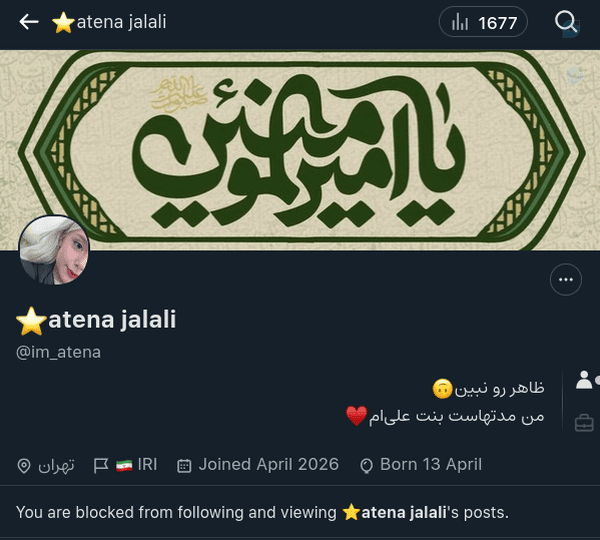Open the green calligraphy header banner
Screen dimensions: 600x540
click(300, 150)
